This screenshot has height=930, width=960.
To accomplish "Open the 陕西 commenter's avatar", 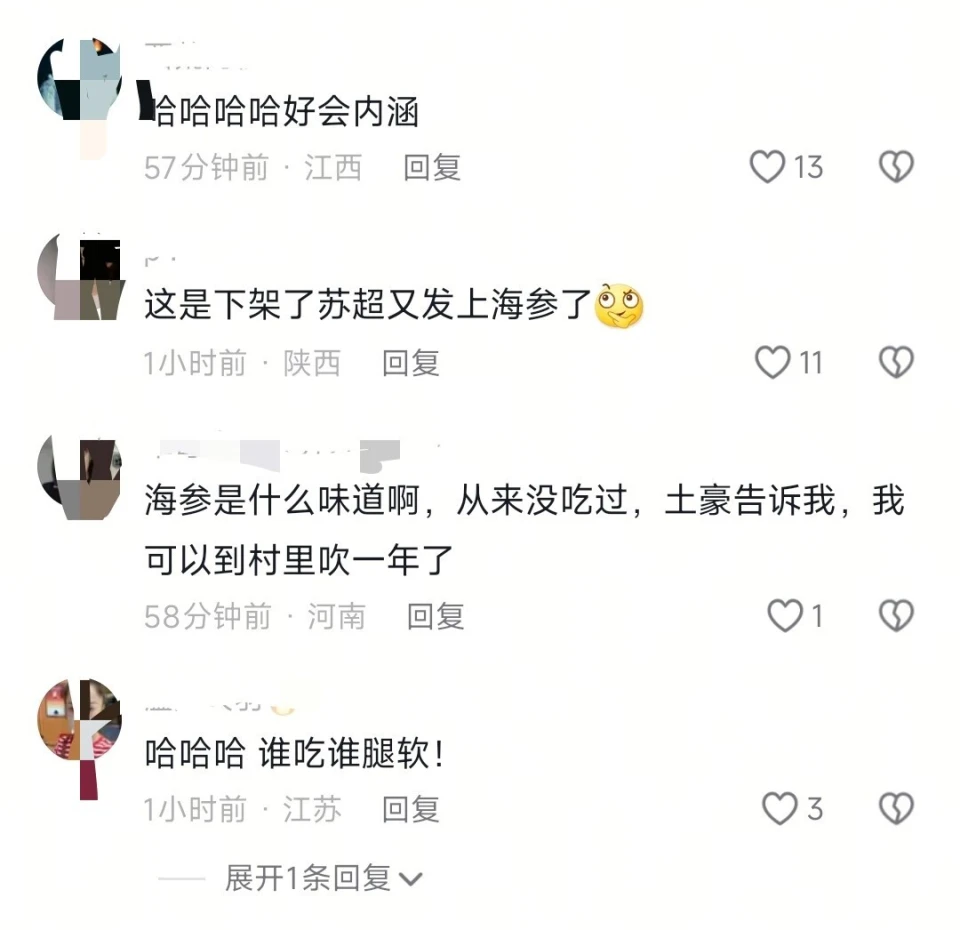I will click(79, 278).
